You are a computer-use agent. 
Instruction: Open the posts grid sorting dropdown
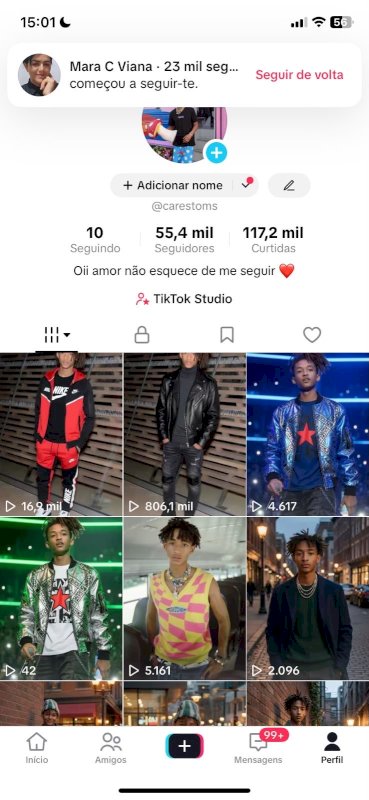tap(57, 335)
